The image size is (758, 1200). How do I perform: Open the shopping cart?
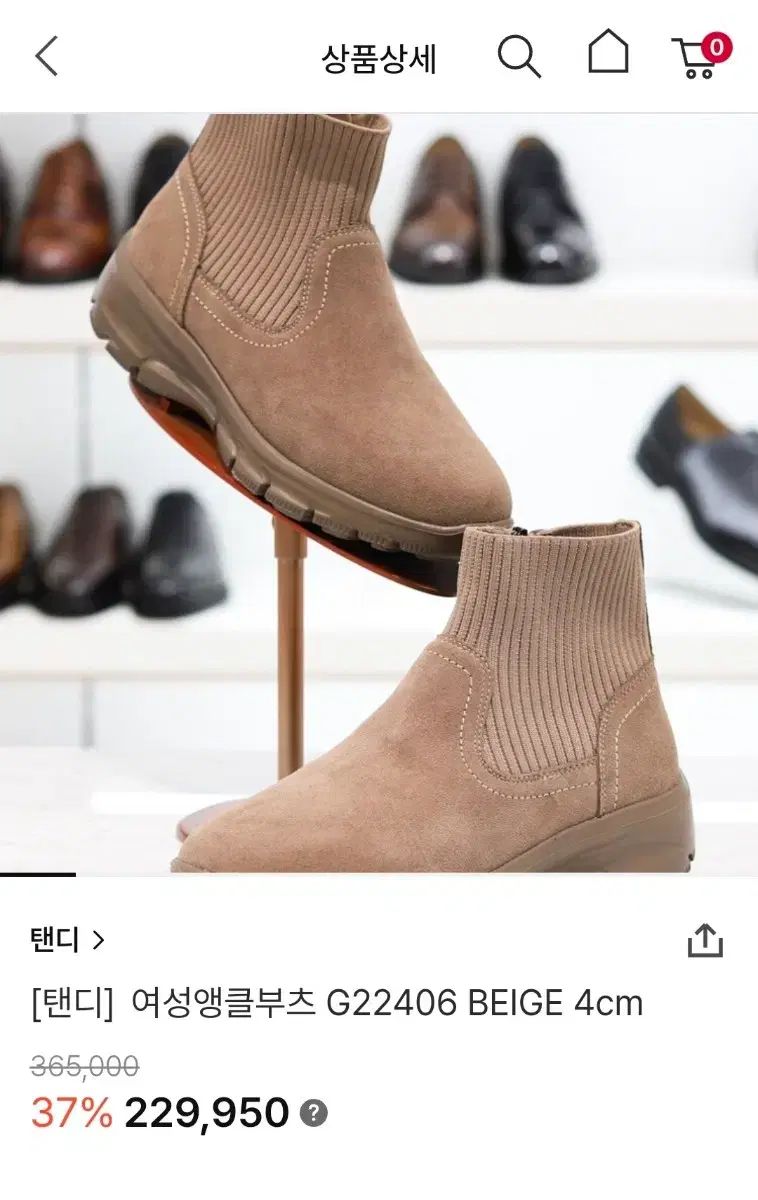pyautogui.click(x=699, y=57)
